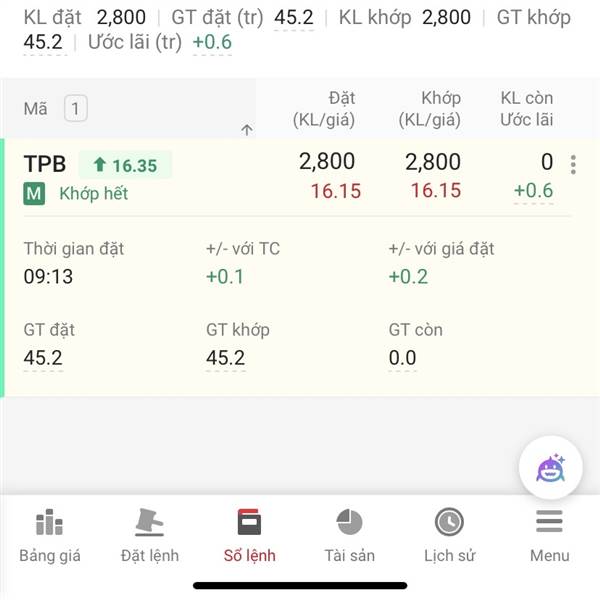Select the Sổ lệnh tab
Screen dimensions: 600x600
(x=249, y=536)
